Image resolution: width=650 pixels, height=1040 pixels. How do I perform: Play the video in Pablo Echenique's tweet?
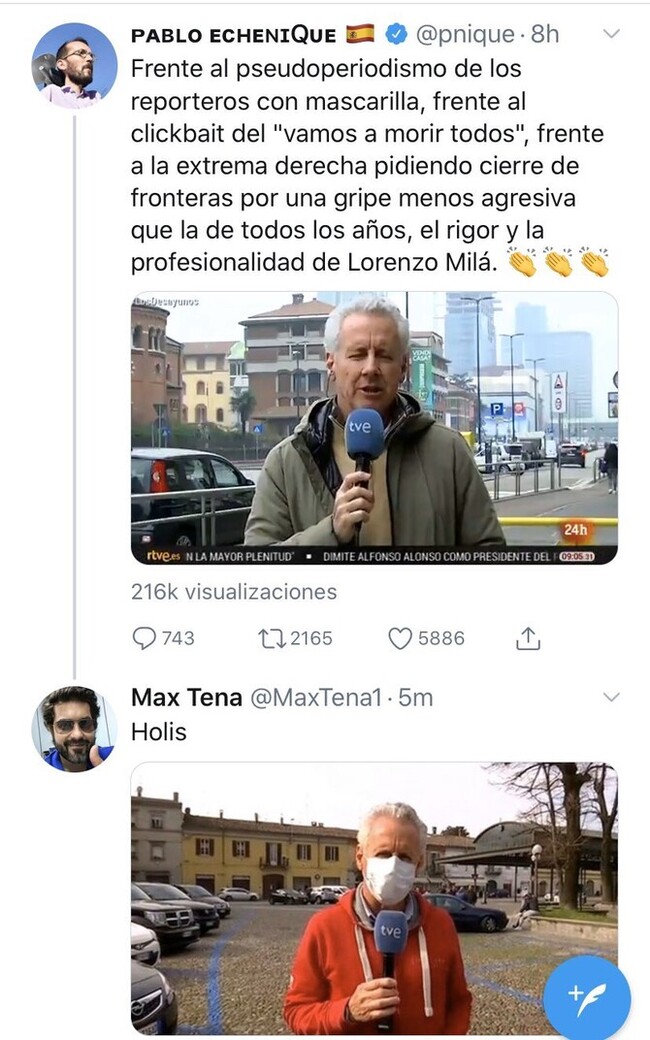374,428
